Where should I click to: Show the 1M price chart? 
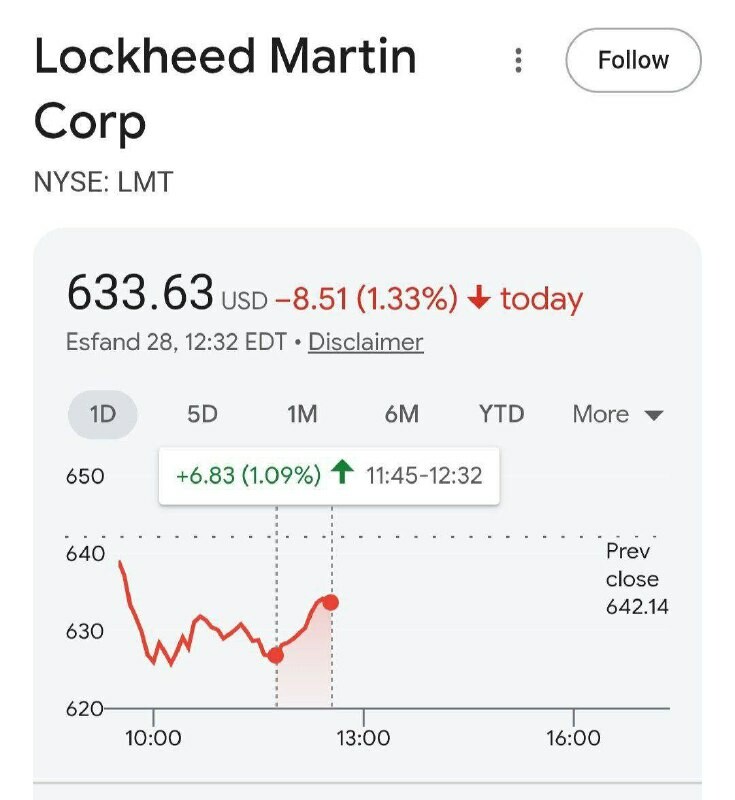pyautogui.click(x=302, y=414)
